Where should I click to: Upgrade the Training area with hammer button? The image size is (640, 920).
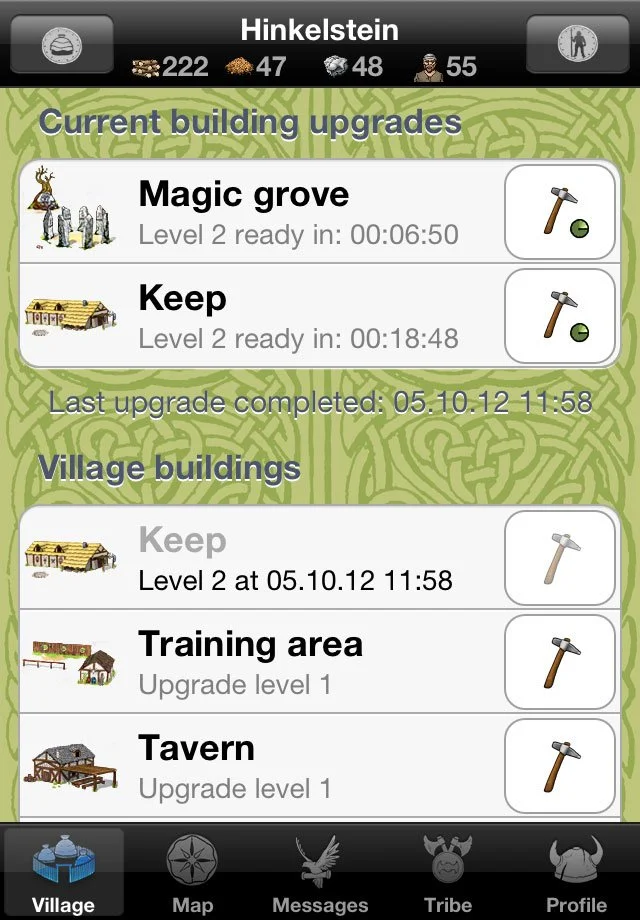click(x=560, y=661)
